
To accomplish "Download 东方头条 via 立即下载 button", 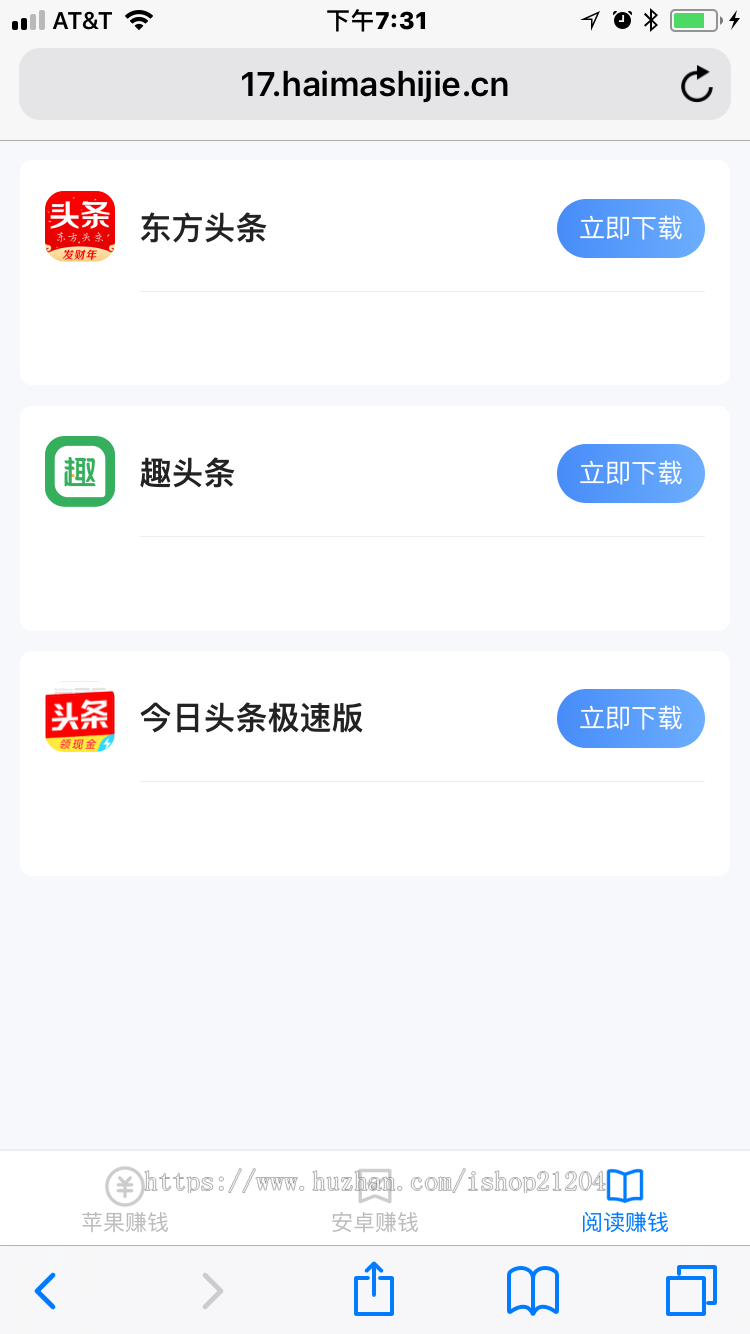I will (x=631, y=228).
